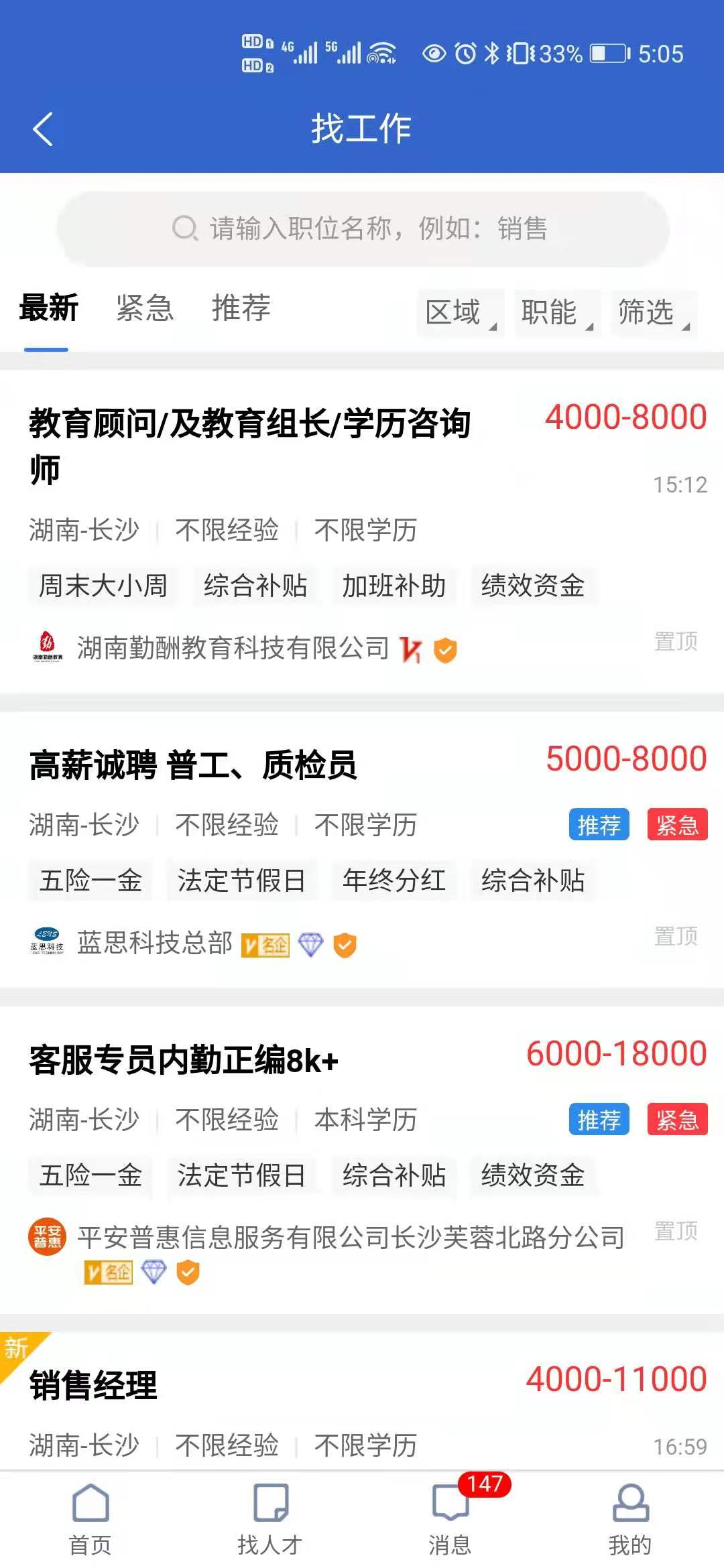Select the 推荐 tab
Screen dimensions: 724x1568
coord(240,308)
